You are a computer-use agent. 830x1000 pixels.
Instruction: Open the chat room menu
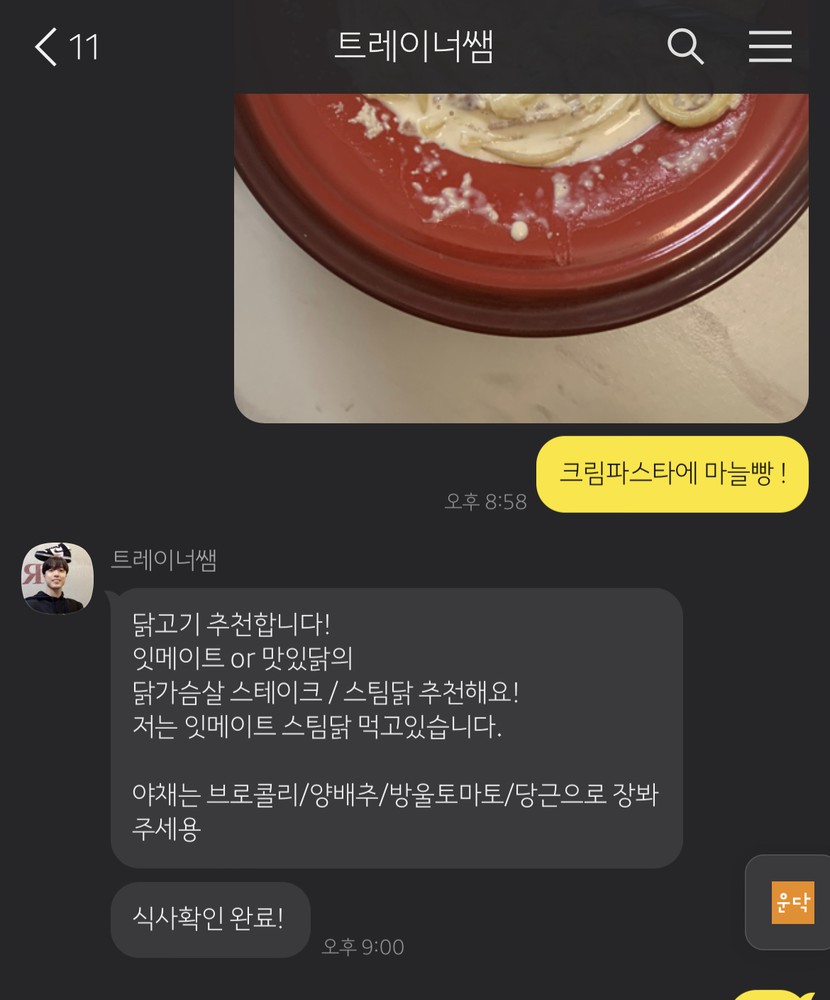coord(770,47)
